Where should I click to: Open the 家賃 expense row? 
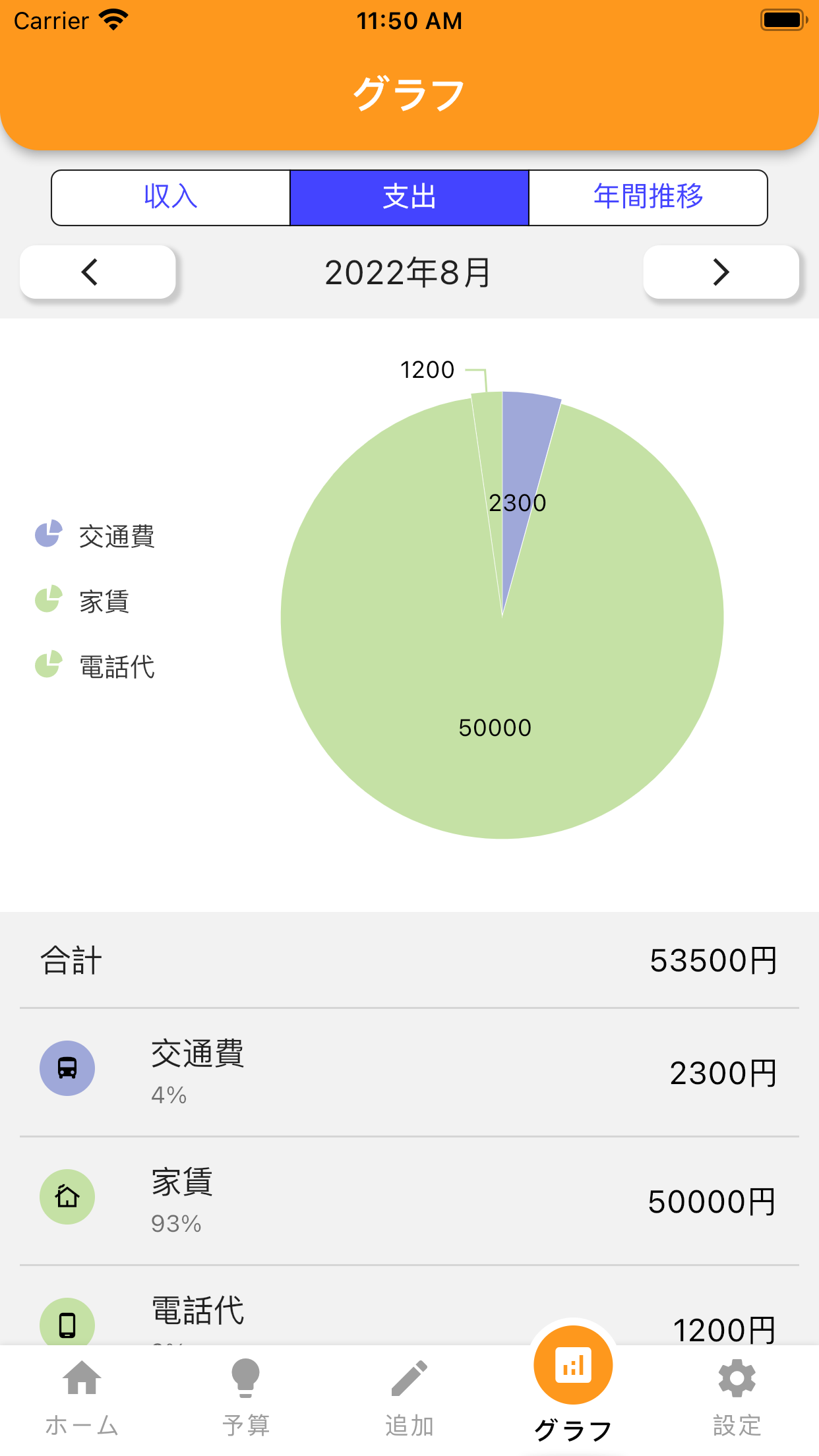tap(409, 1200)
